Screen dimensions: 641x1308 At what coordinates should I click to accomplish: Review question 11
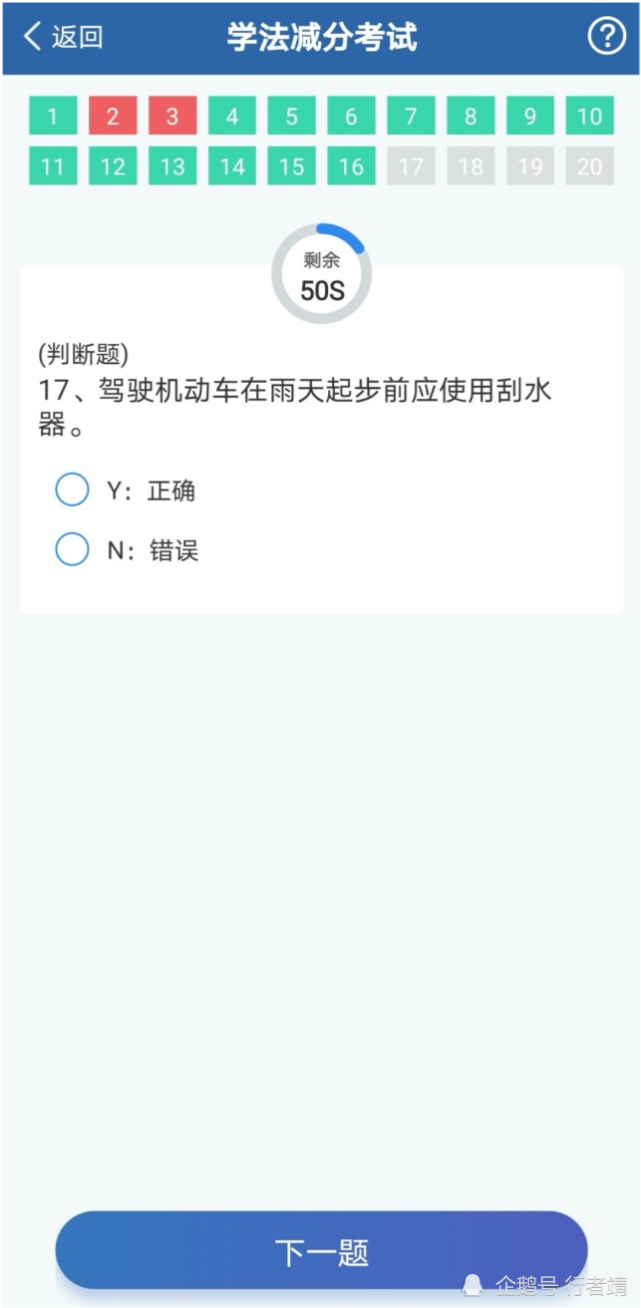pyautogui.click(x=53, y=166)
